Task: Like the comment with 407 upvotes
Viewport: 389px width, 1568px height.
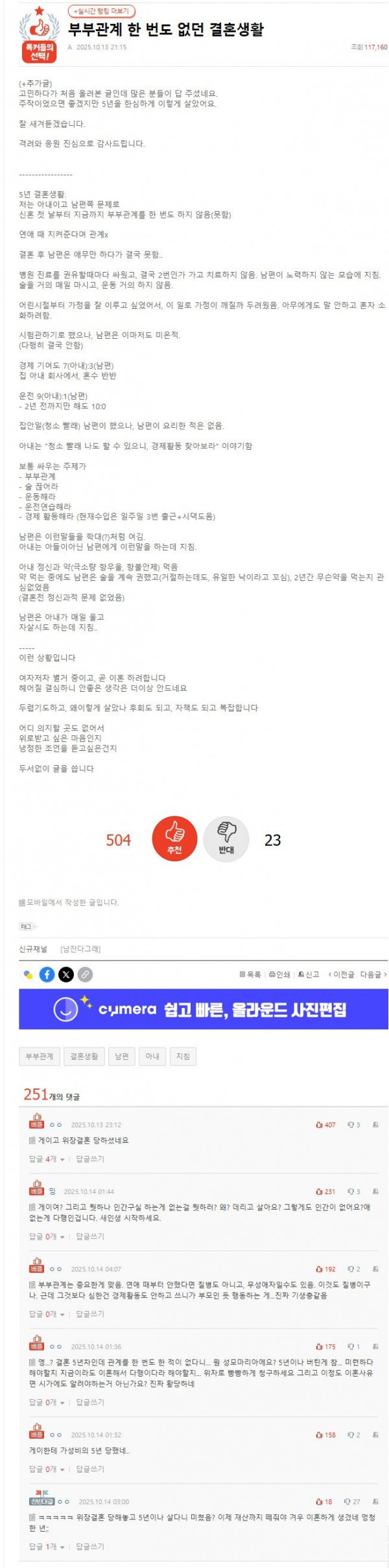Action: click(x=325, y=1125)
